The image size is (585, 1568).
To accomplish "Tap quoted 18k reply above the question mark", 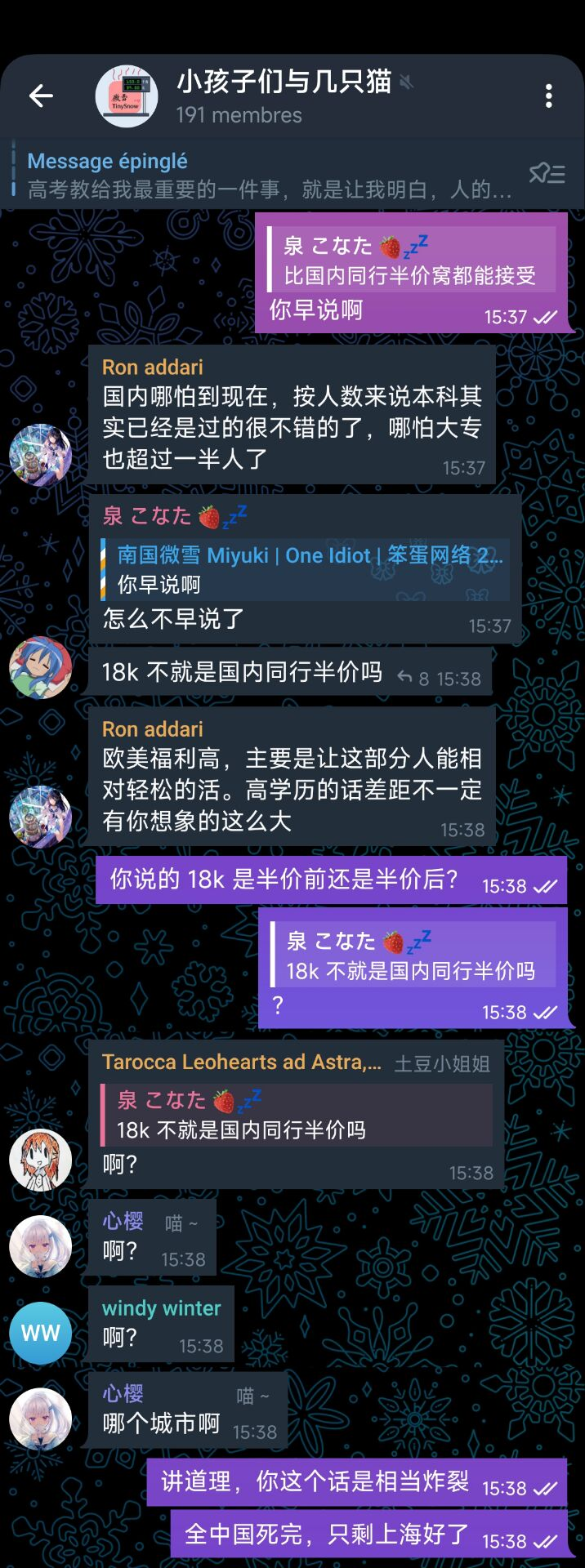I will coord(413,955).
